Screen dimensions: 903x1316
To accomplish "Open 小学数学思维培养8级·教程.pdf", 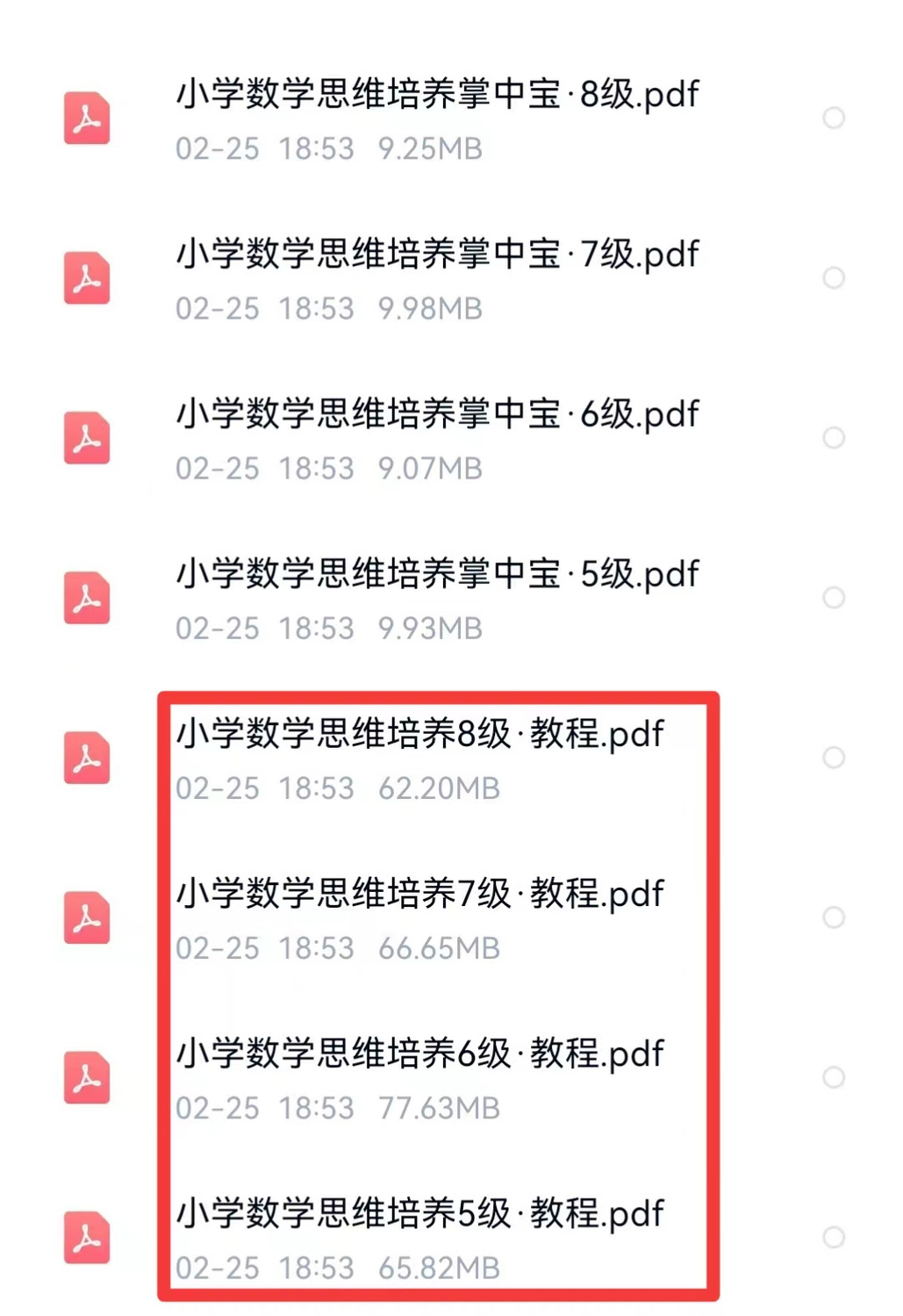I will click(x=419, y=734).
